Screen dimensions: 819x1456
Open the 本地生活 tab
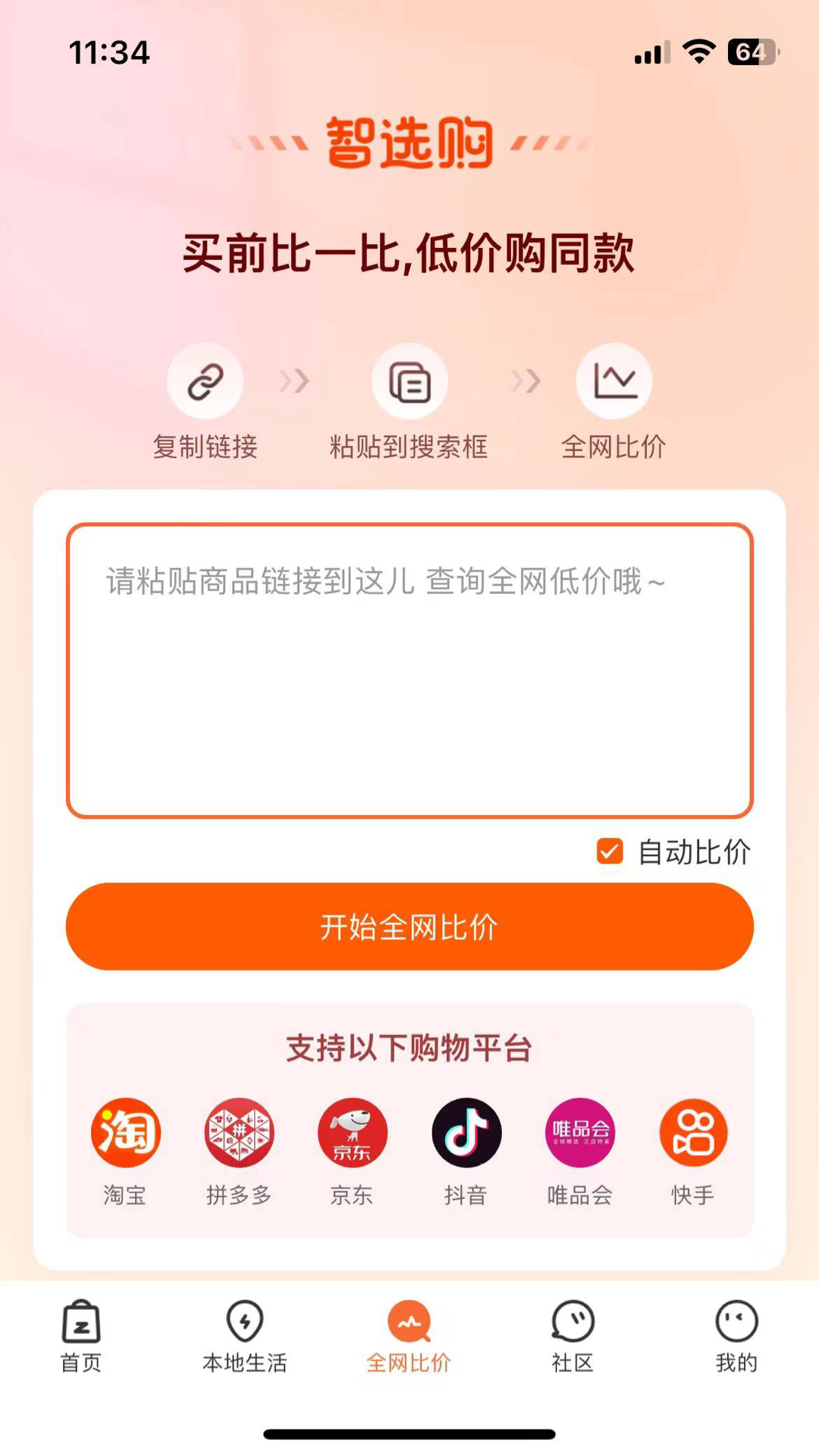pyautogui.click(x=245, y=1336)
